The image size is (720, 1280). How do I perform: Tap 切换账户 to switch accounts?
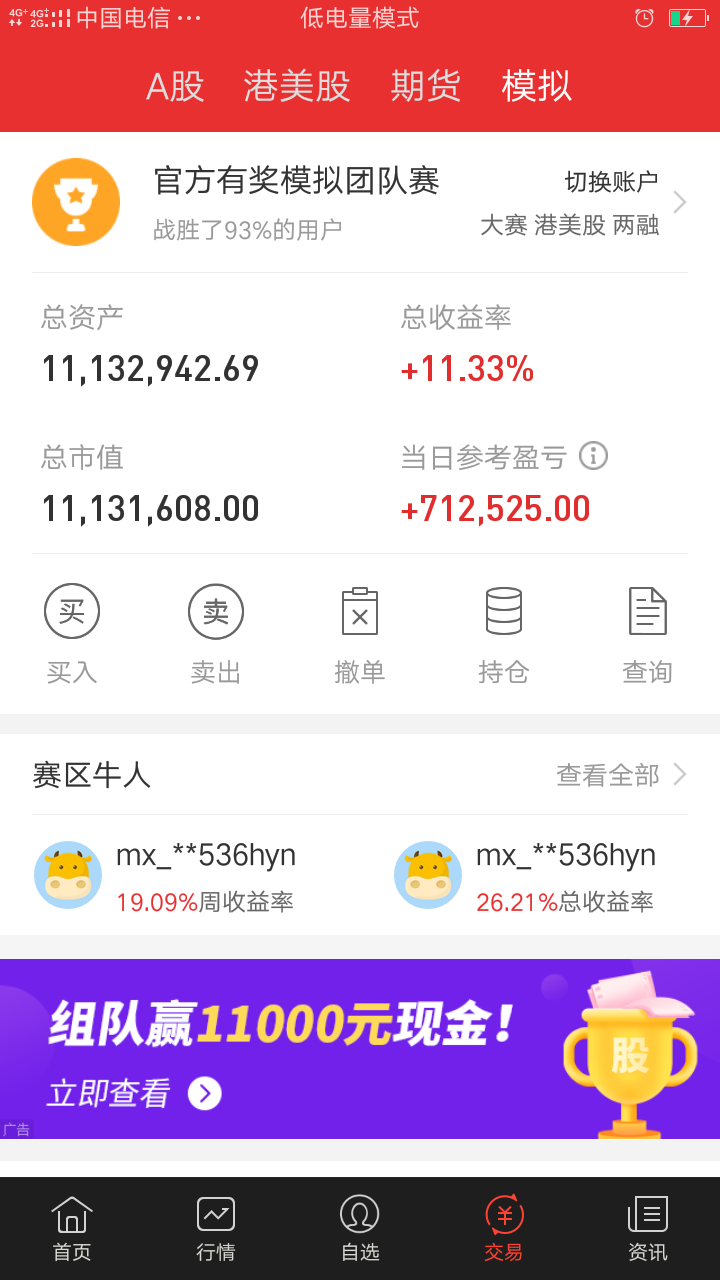(x=612, y=182)
